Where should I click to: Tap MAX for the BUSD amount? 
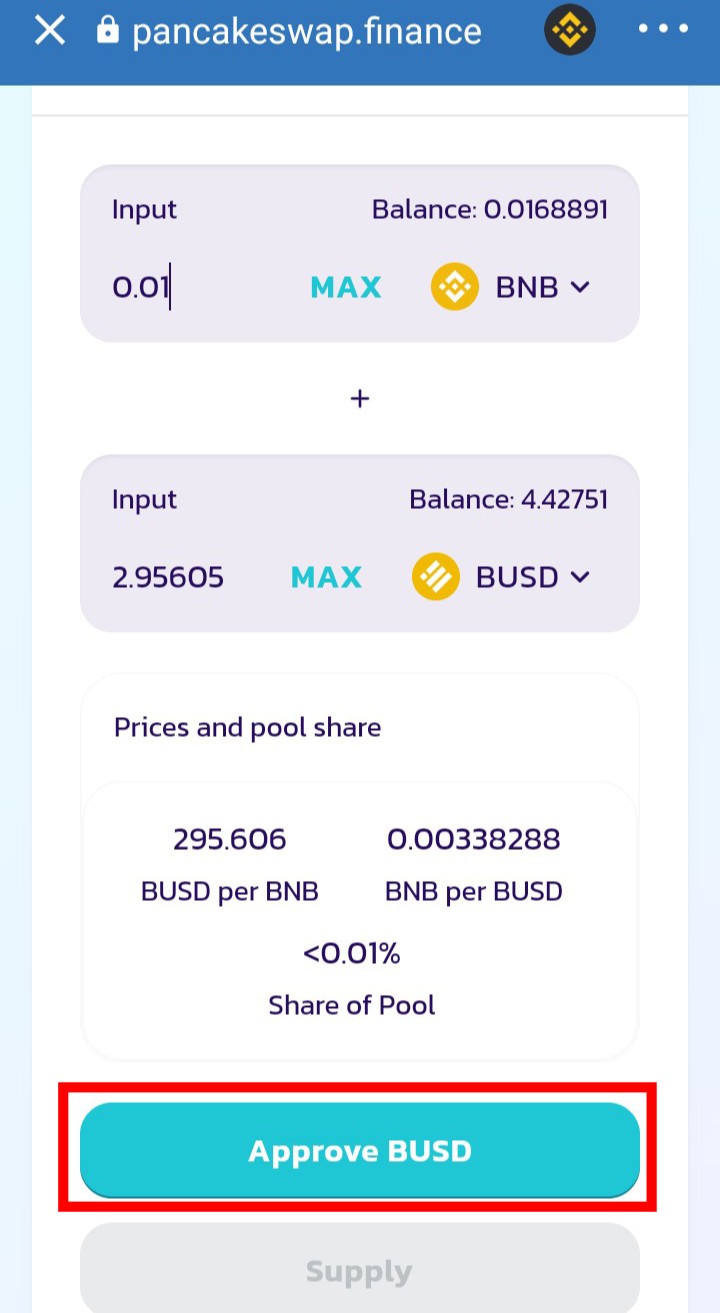point(326,577)
